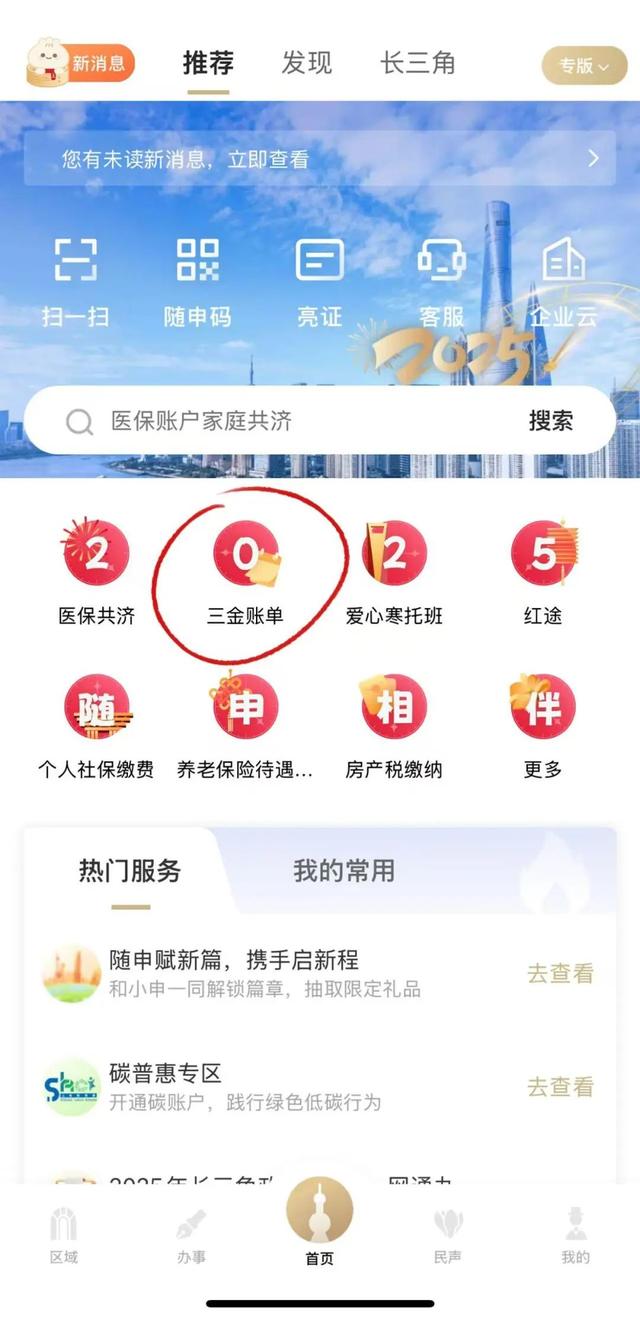This screenshot has height=1319, width=640.
Task: Open the unread messages banner 立即查看
Action: tap(320, 158)
